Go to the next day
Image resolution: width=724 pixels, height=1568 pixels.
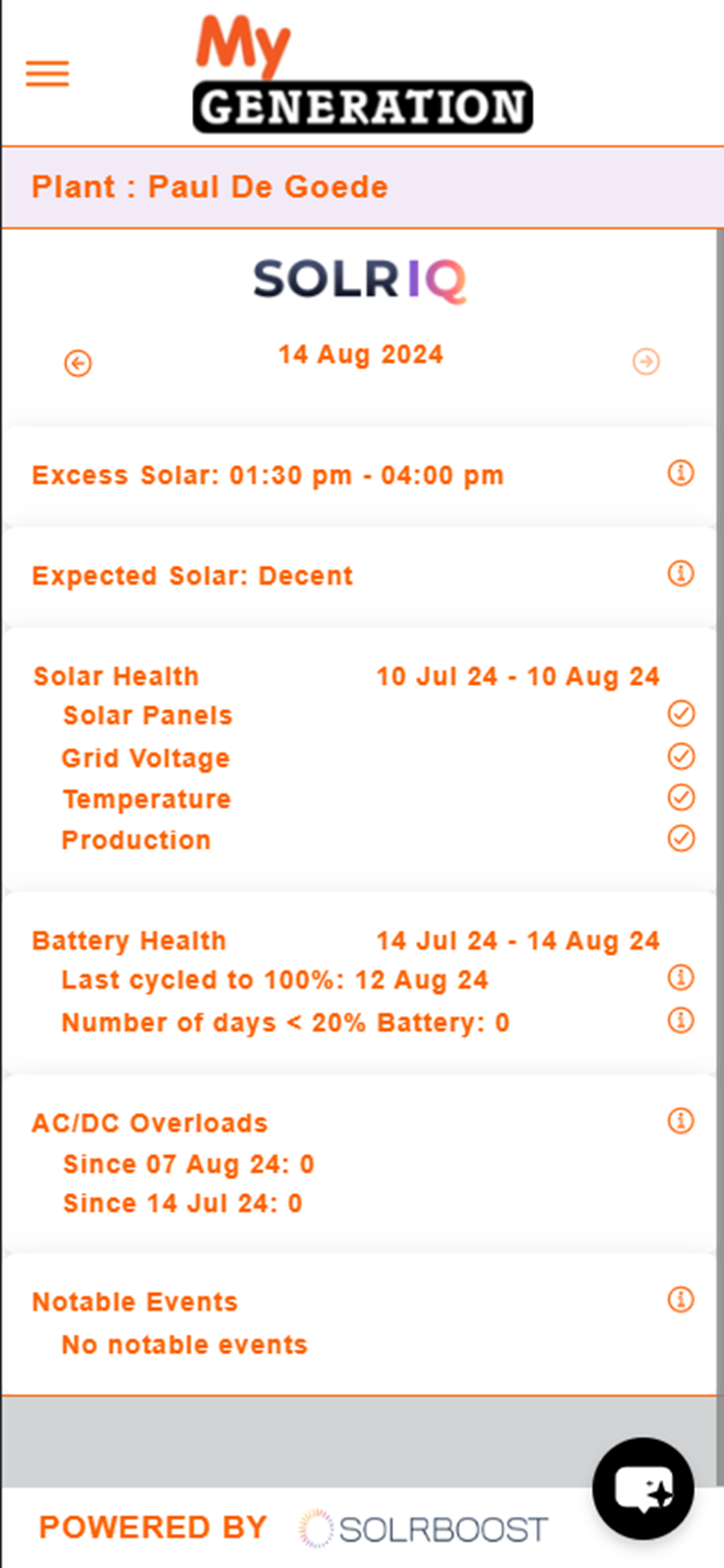[646, 361]
